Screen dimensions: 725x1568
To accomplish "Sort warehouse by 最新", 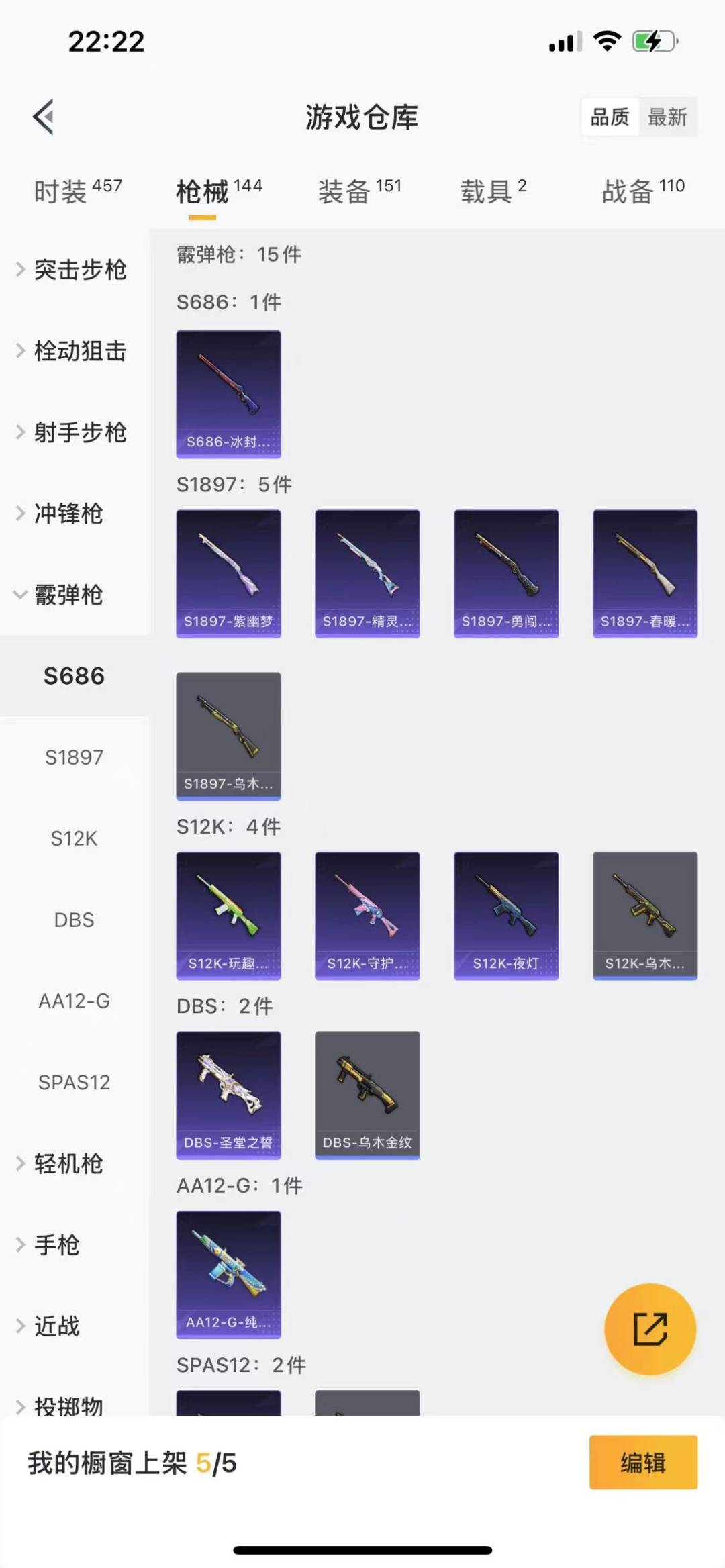I will (667, 117).
